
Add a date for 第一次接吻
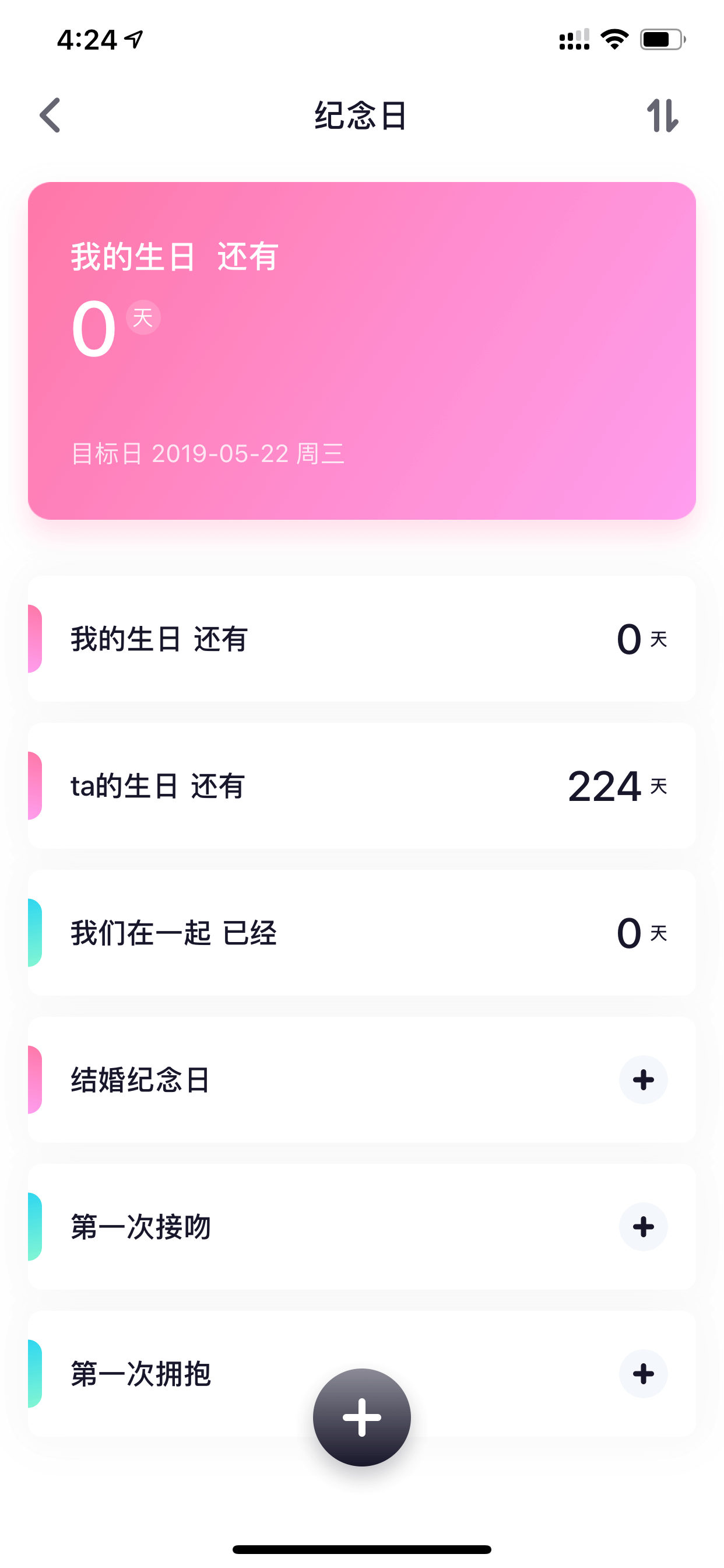click(x=643, y=1227)
